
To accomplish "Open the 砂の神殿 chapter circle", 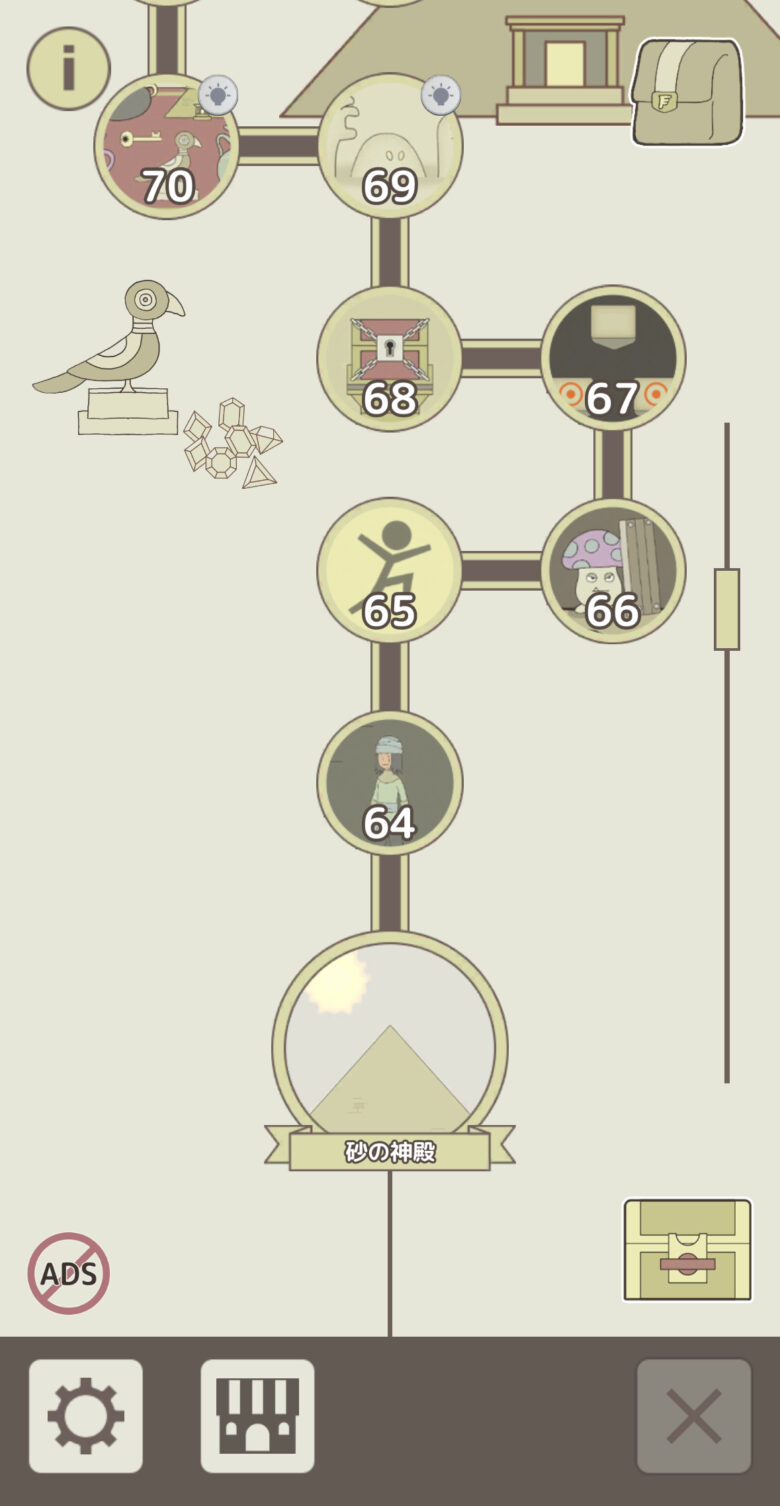I will click(x=389, y=1045).
